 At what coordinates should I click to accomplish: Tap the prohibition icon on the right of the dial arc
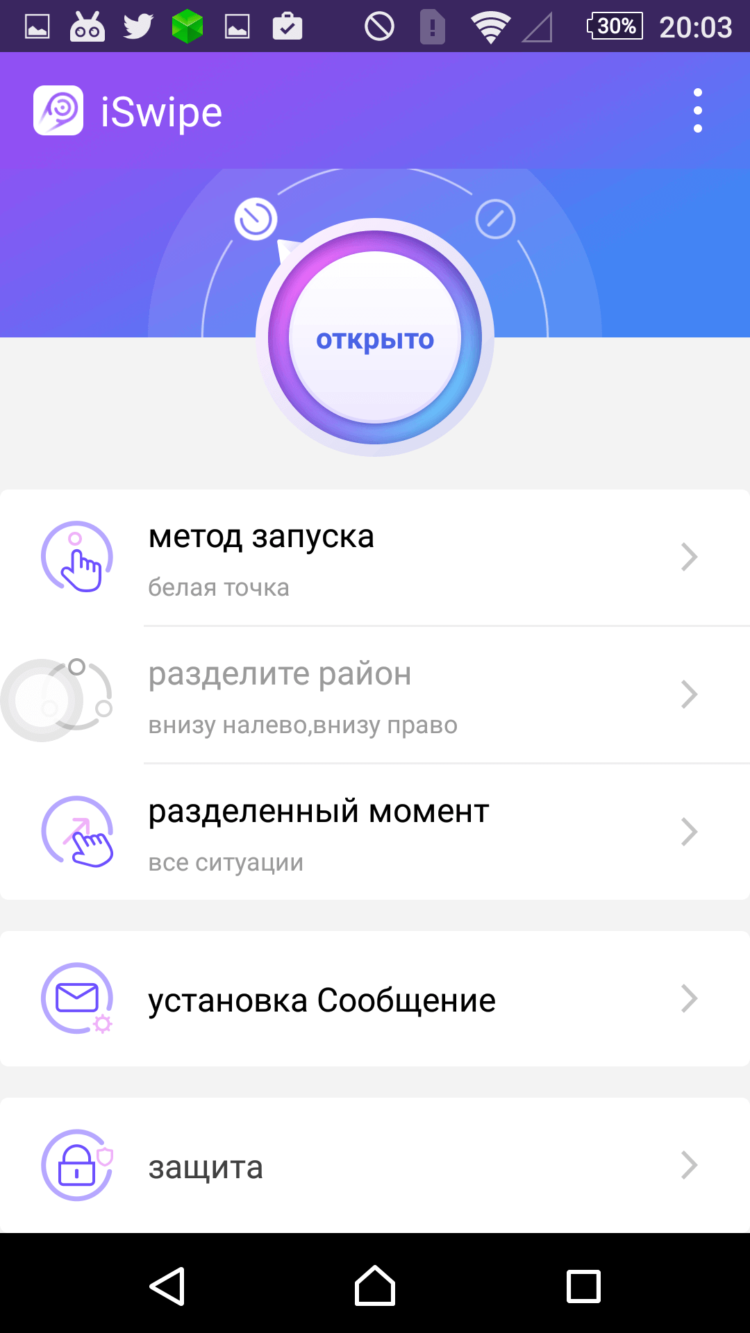[x=495, y=220]
